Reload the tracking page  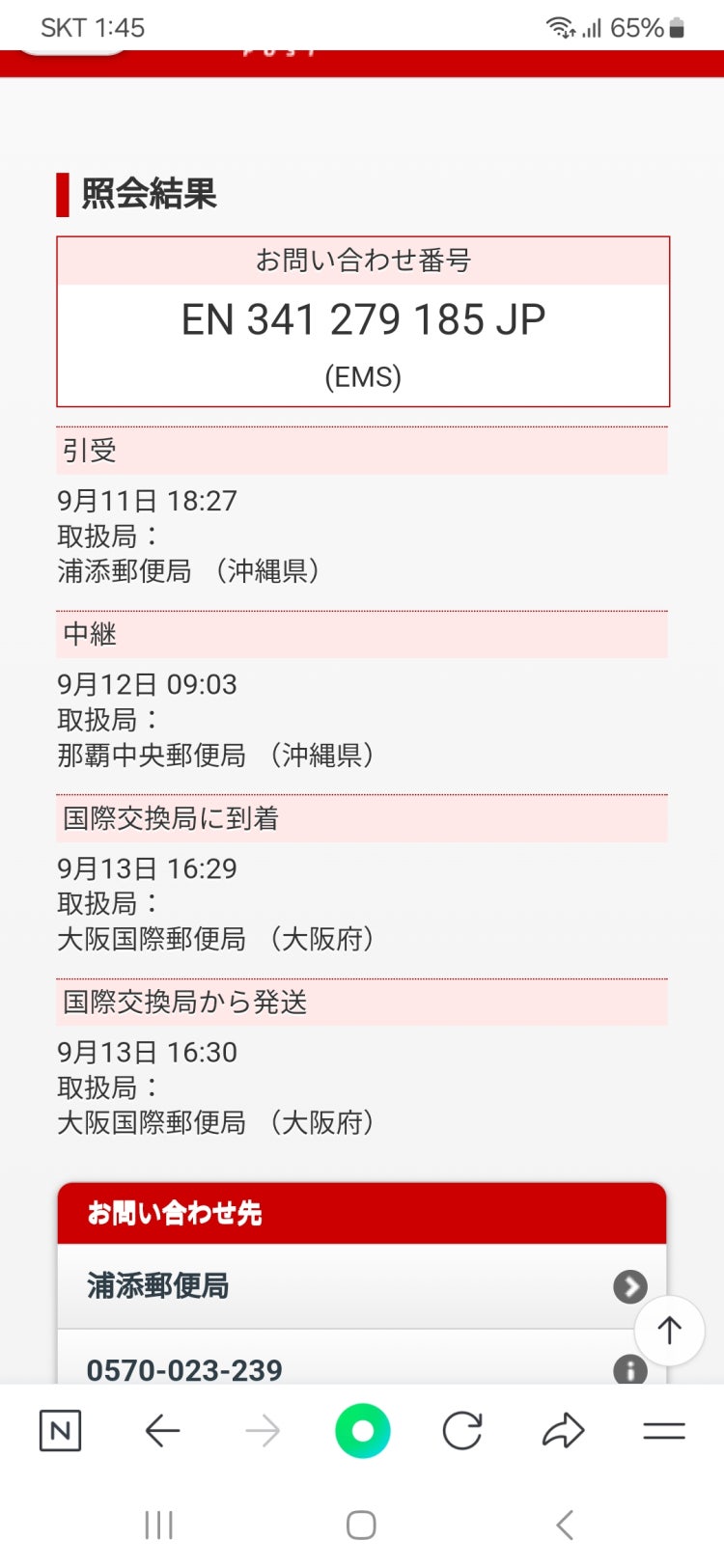tap(462, 1430)
